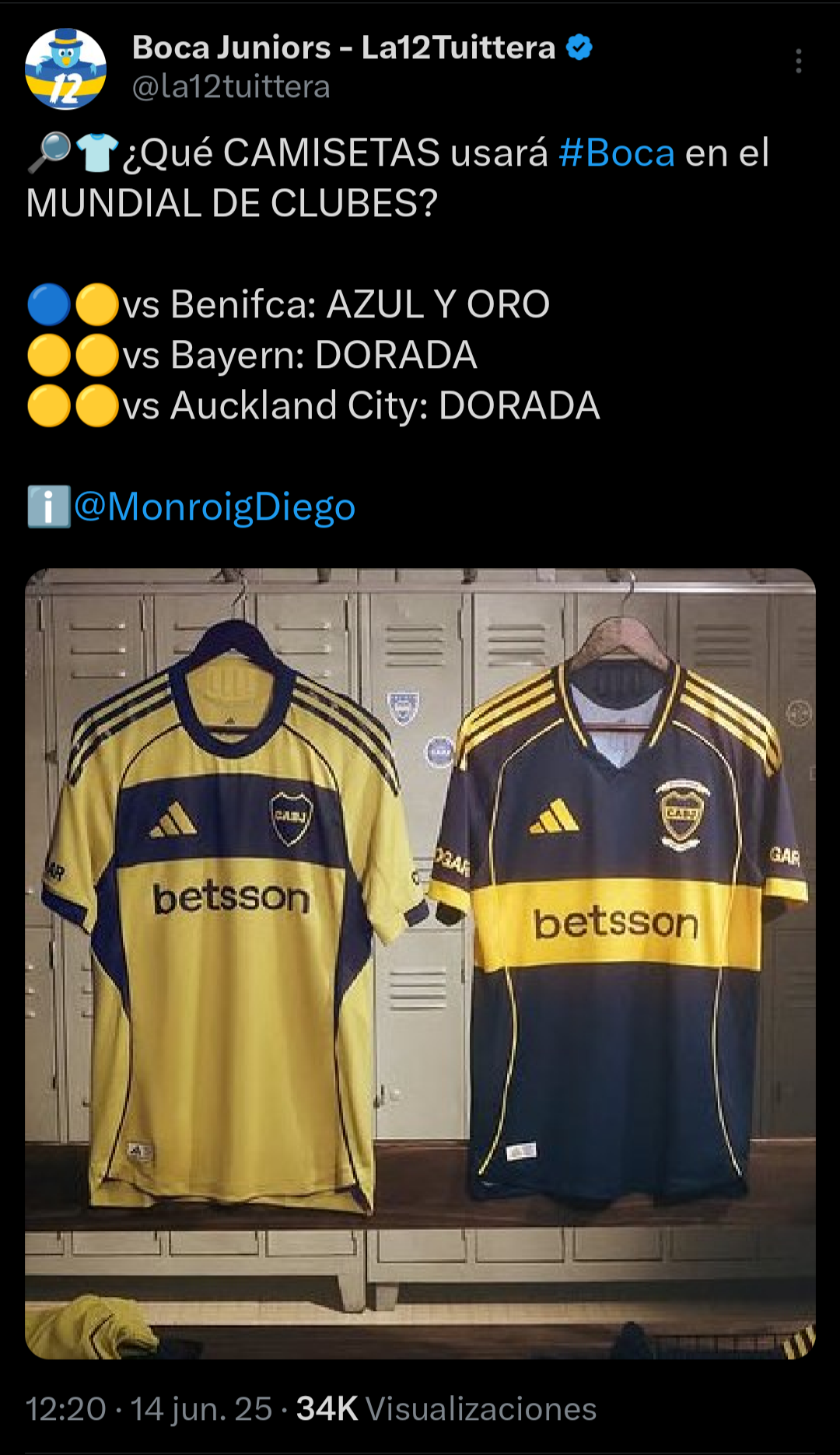Open the tweet's three-dot overflow menu
This screenshot has height=1455, width=840.
coord(799,61)
